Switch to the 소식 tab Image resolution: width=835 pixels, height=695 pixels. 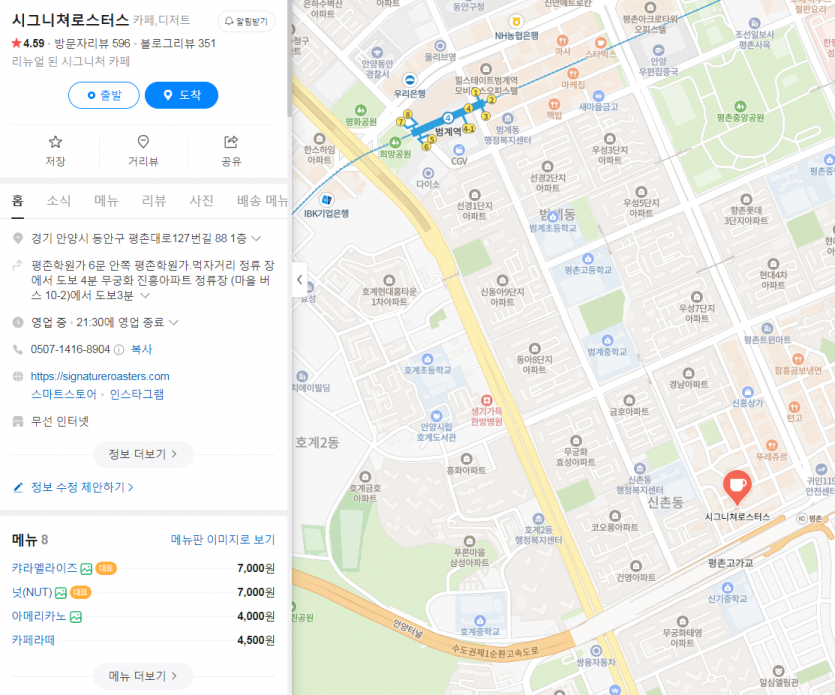(59, 201)
